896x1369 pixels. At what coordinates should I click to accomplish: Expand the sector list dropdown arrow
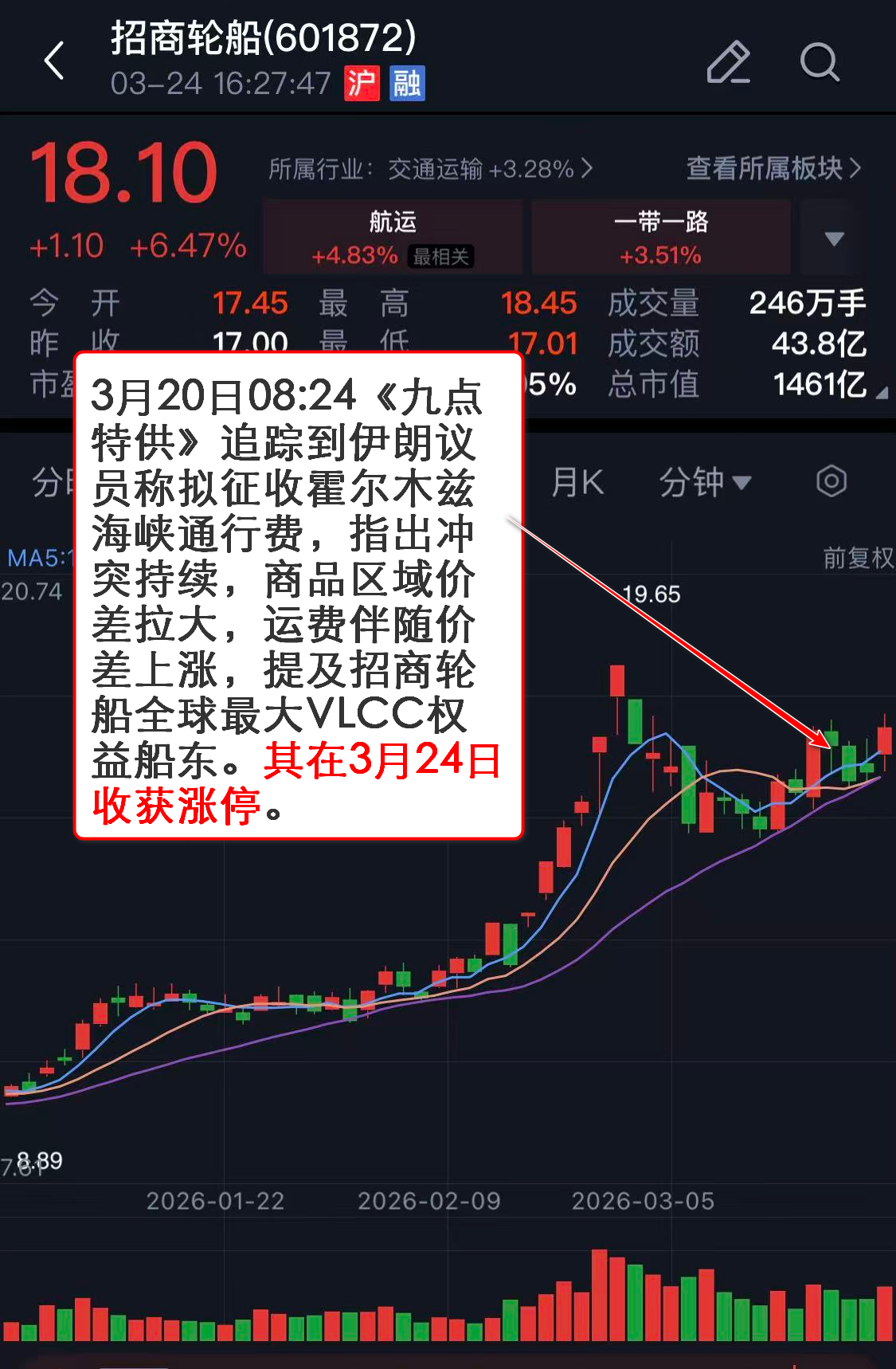coord(834,238)
